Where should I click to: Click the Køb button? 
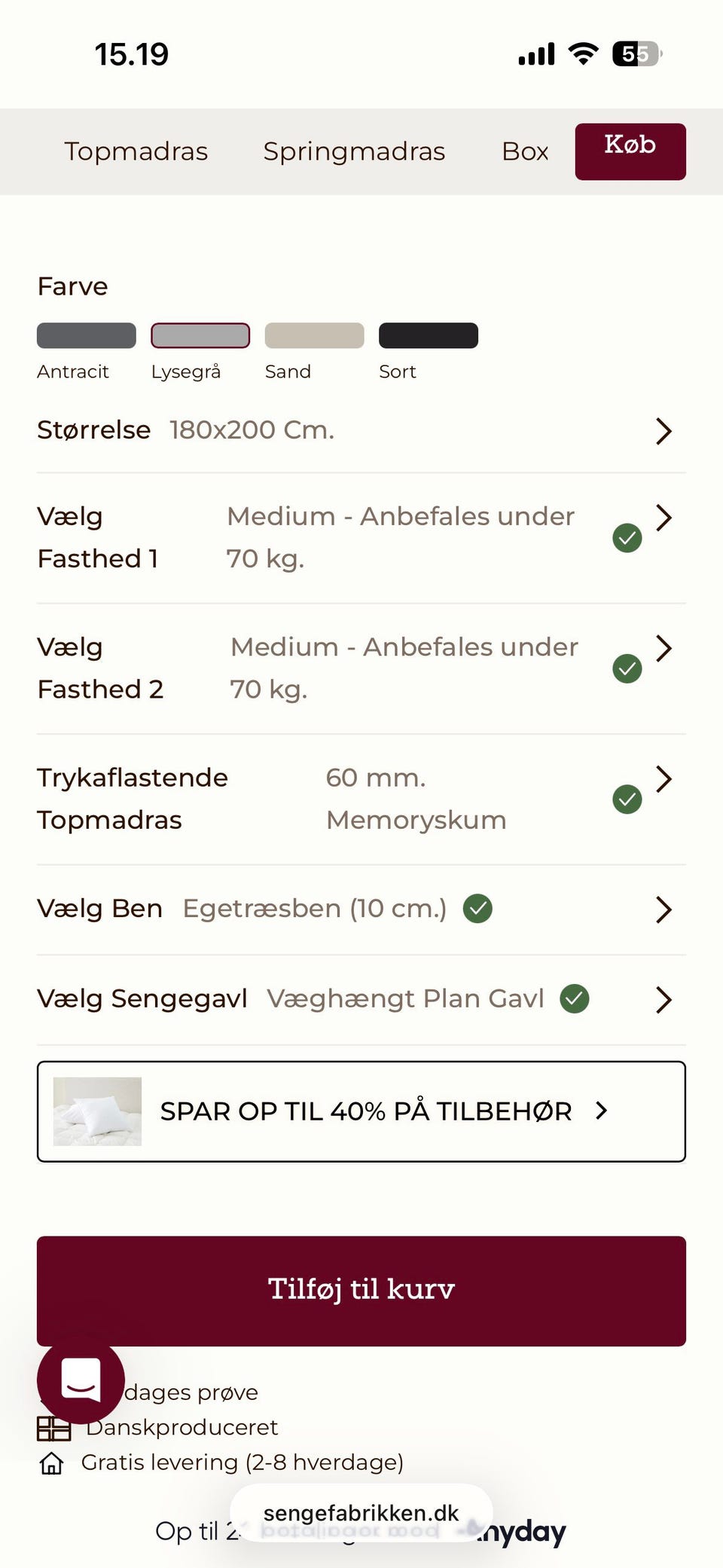coord(630,150)
